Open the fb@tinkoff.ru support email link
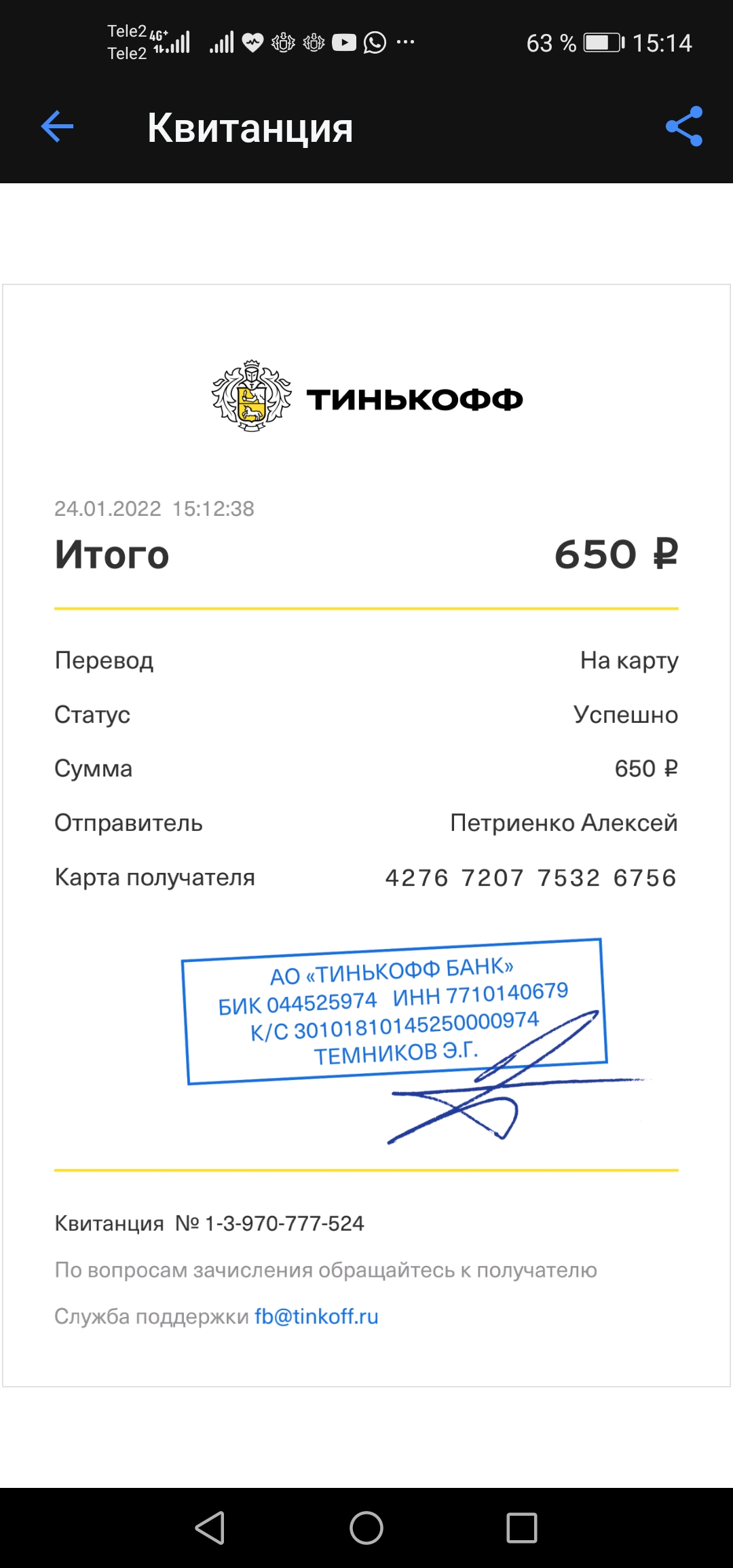This screenshot has width=733, height=1568. 316,1316
